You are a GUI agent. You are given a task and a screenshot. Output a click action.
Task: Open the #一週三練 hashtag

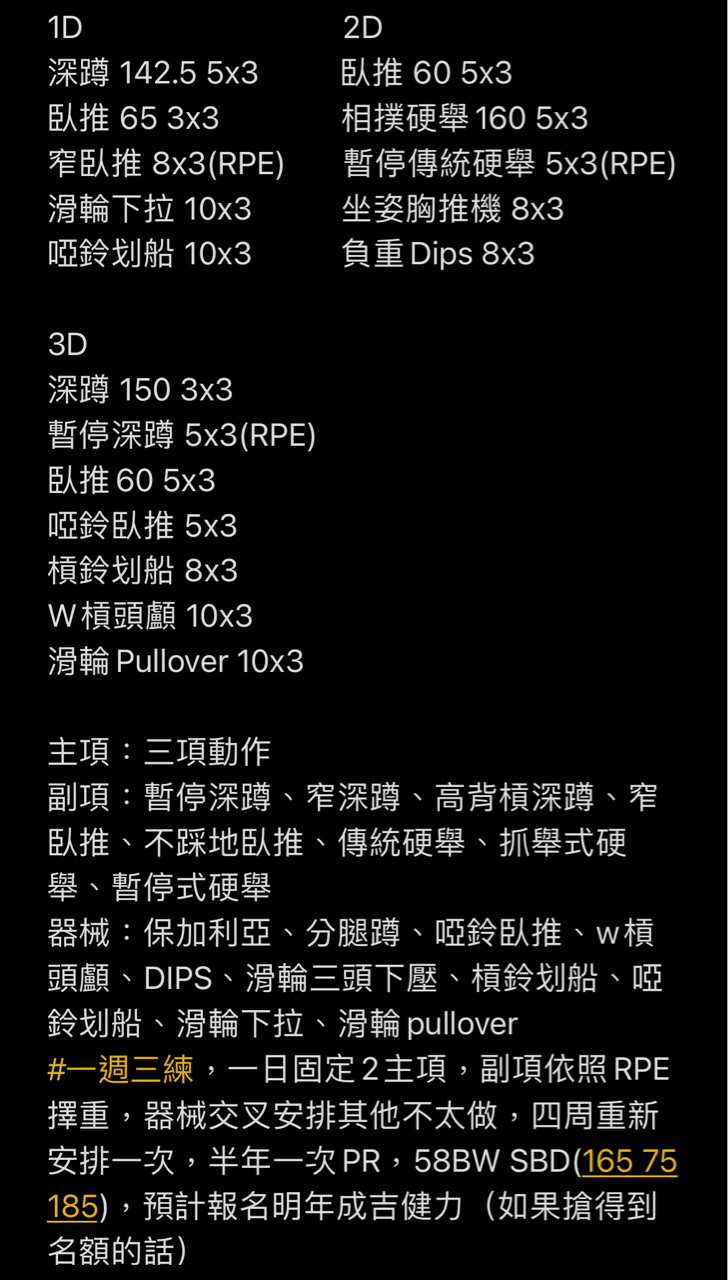click(121, 1070)
